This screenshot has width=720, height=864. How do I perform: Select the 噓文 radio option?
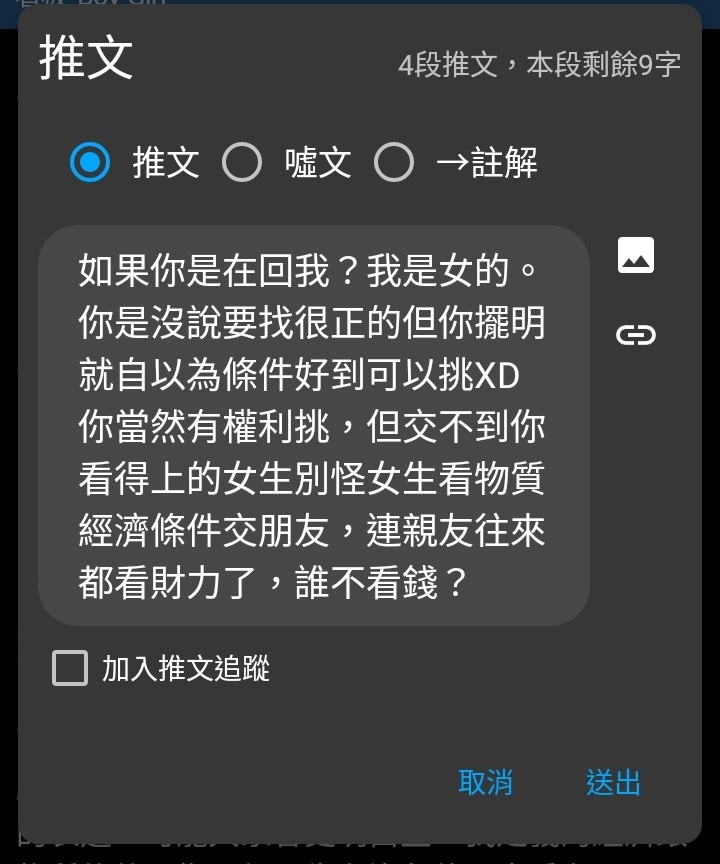(242, 162)
